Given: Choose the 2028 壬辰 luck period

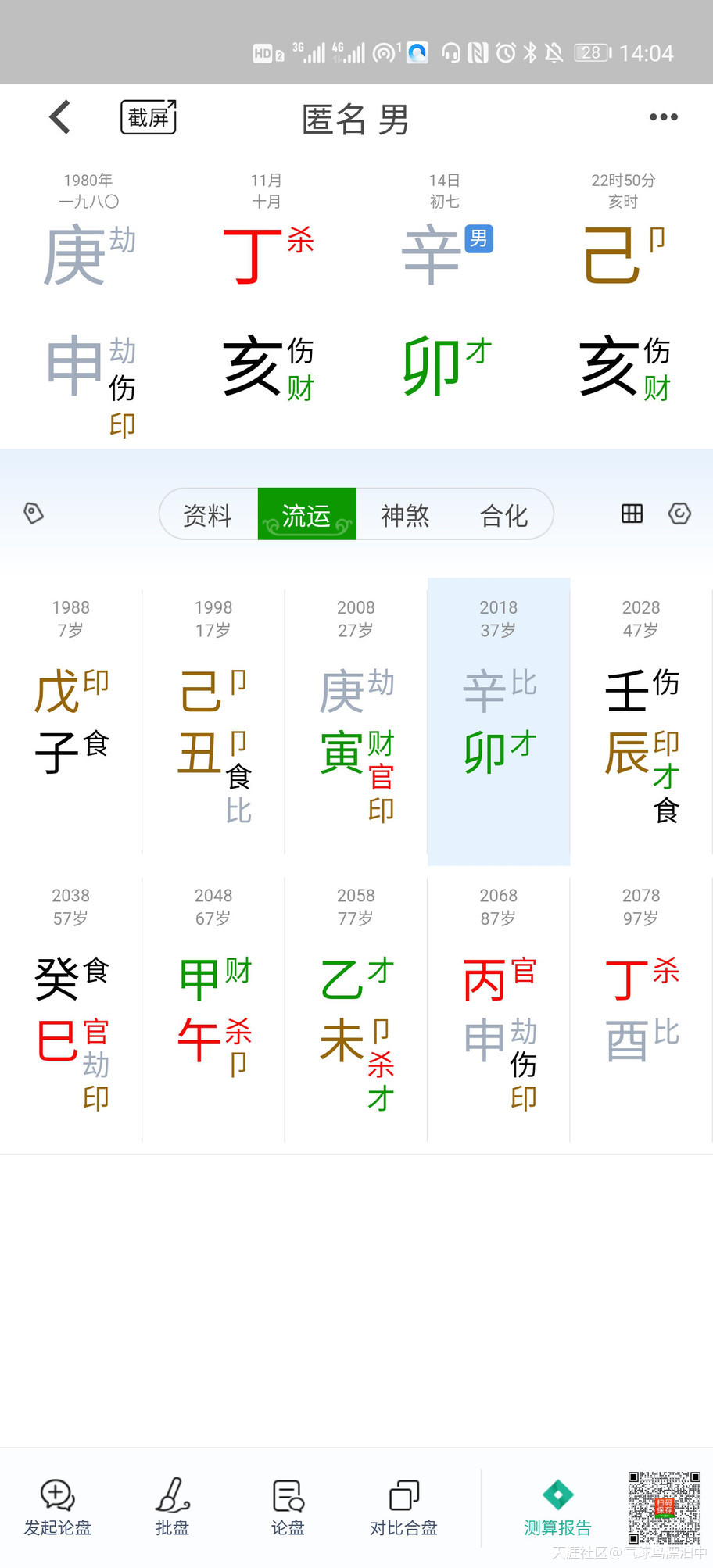Looking at the screenshot, I should point(641,721).
